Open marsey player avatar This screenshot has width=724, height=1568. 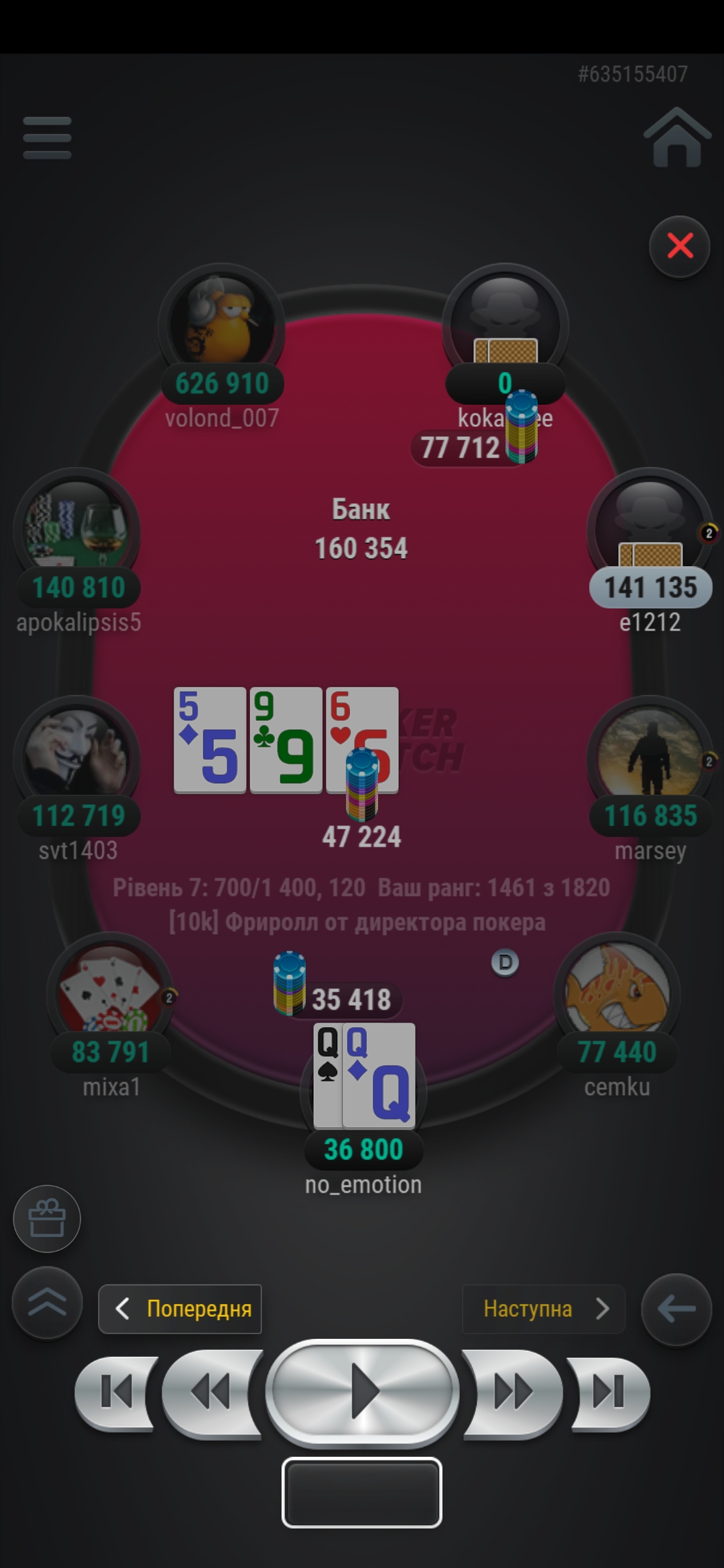coord(650,758)
